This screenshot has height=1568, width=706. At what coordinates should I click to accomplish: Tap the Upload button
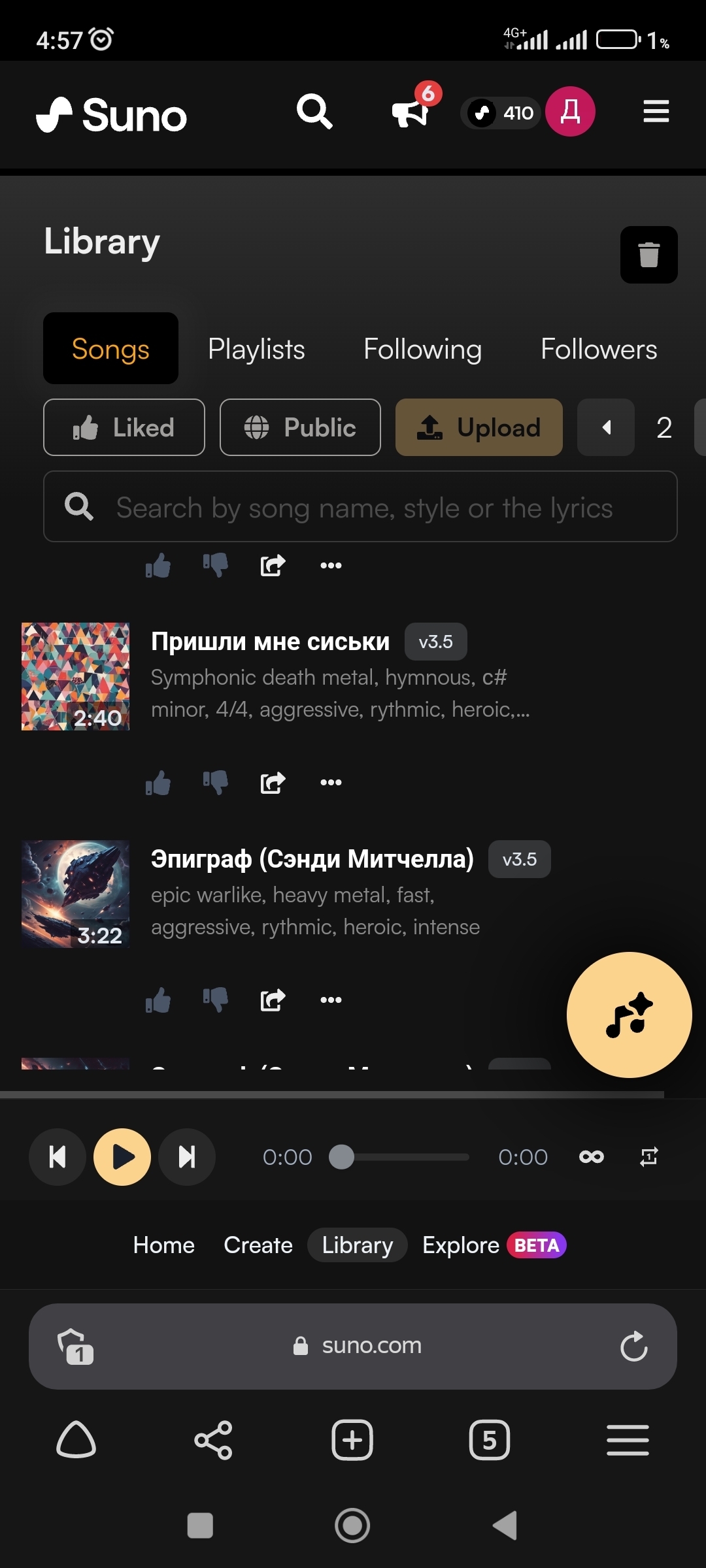click(x=479, y=427)
